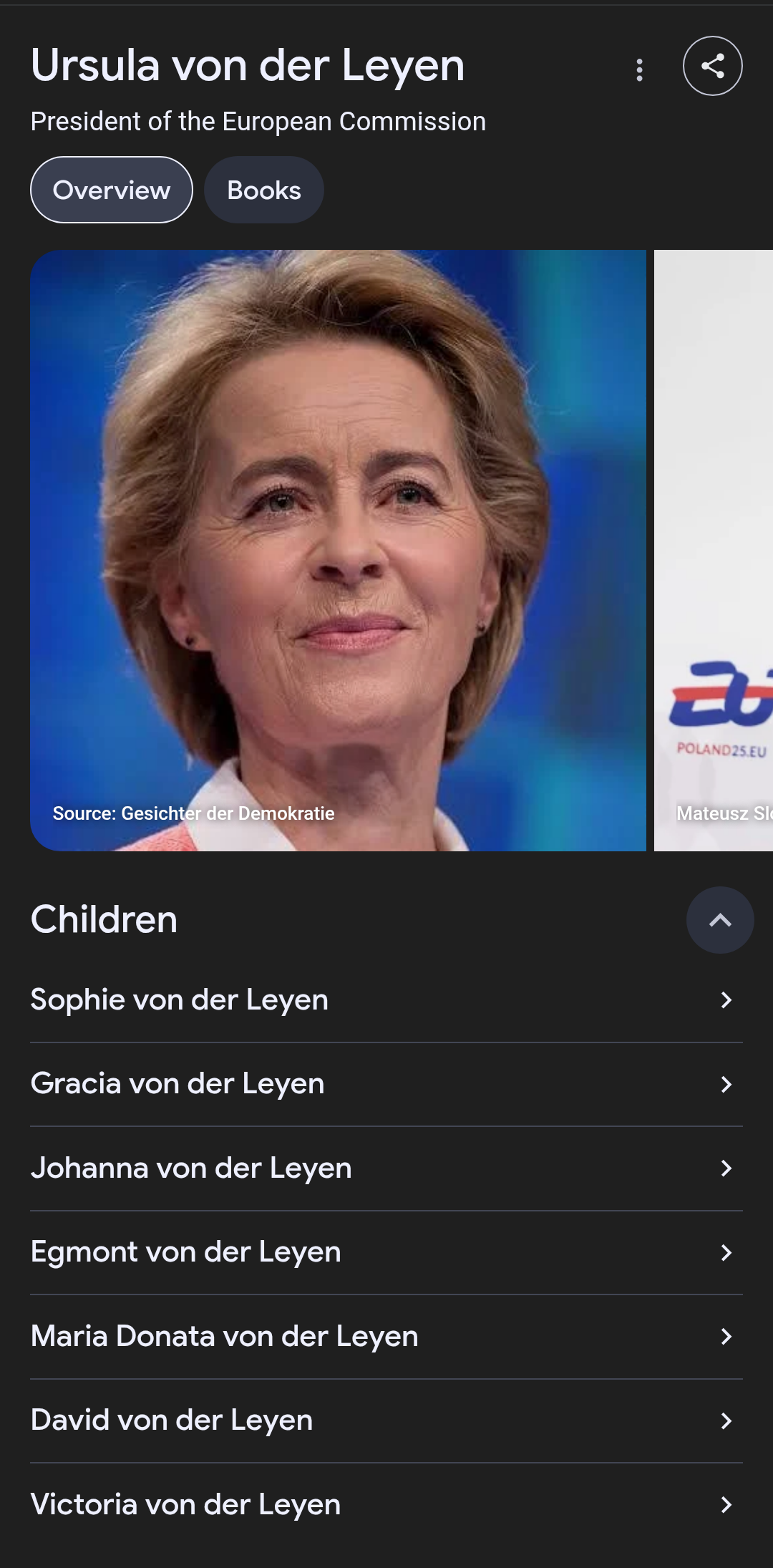Open the Gesichter der Demokratie photo
The width and height of the screenshot is (773, 1568).
pos(338,550)
